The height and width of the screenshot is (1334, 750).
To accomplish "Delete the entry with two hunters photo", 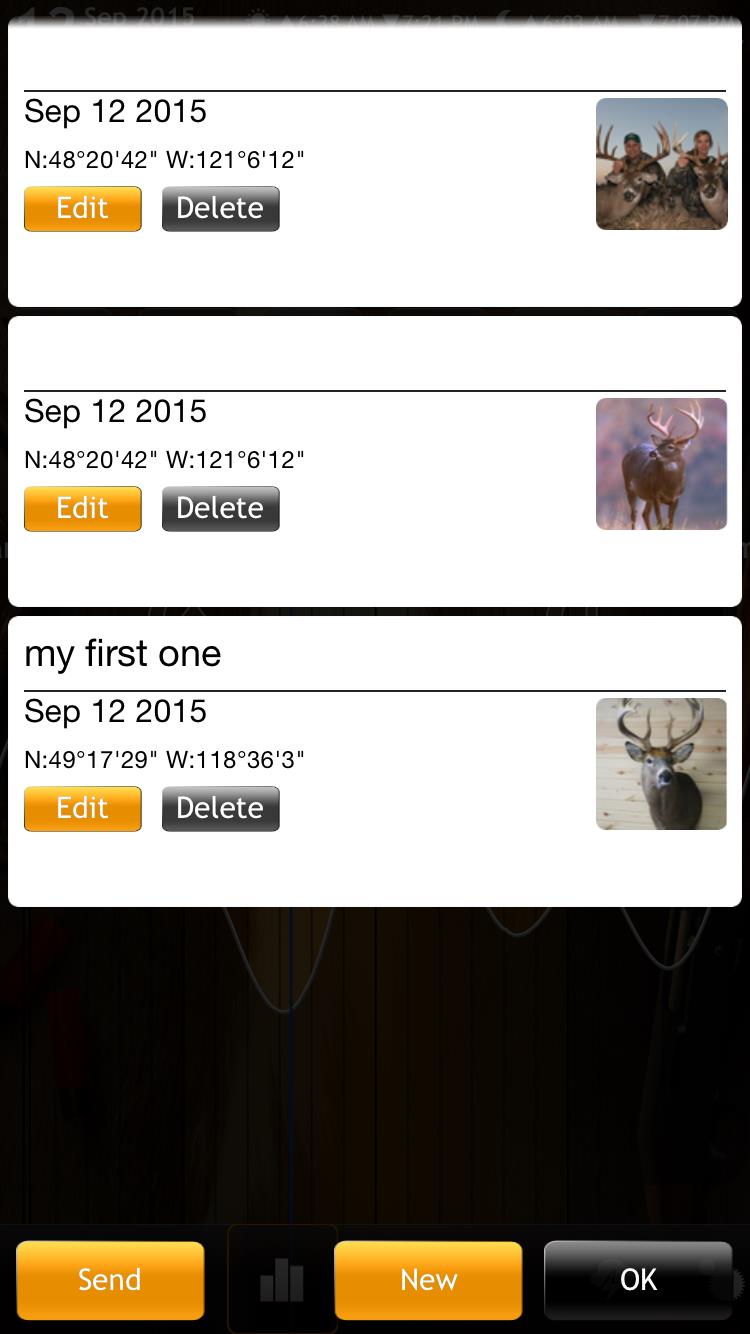I will pos(221,209).
